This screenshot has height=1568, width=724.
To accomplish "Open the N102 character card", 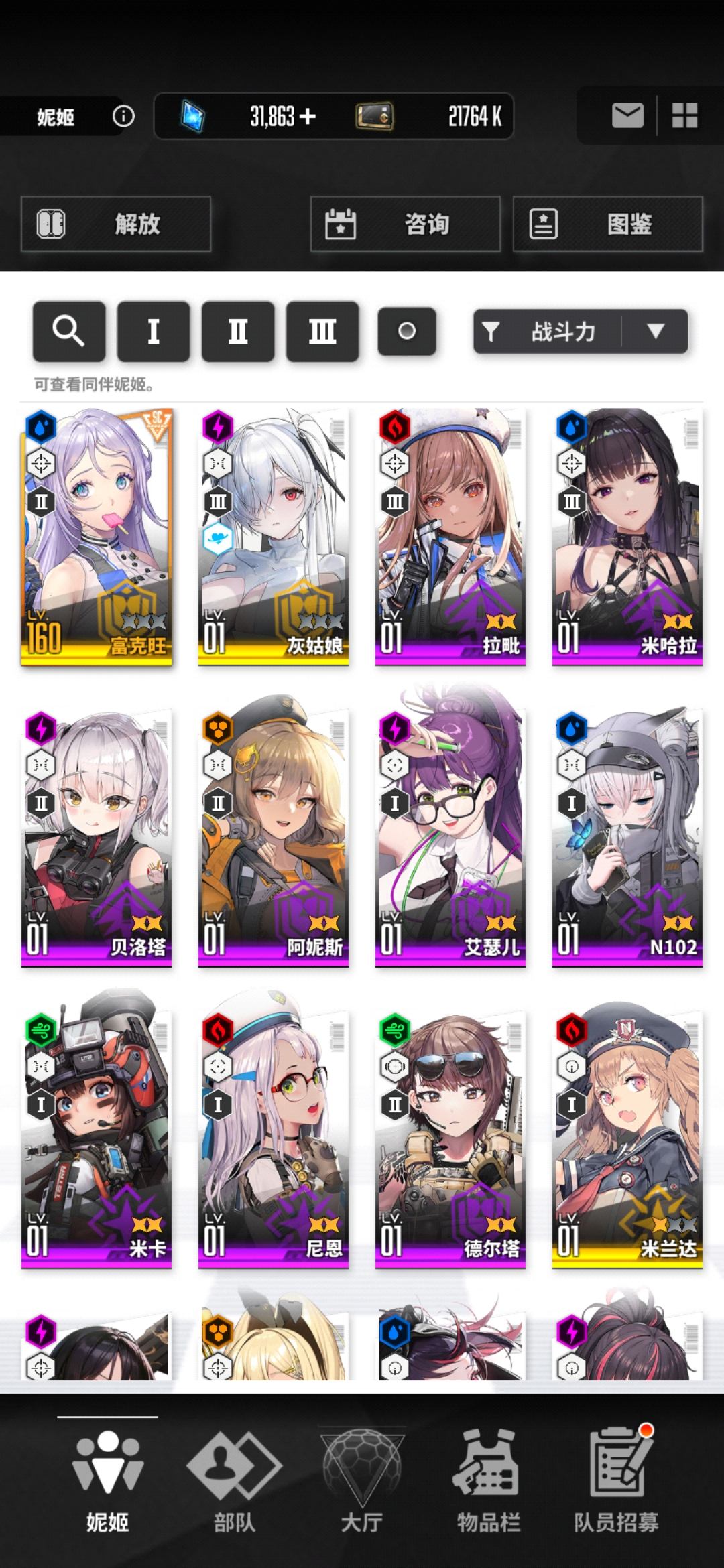I will [627, 838].
